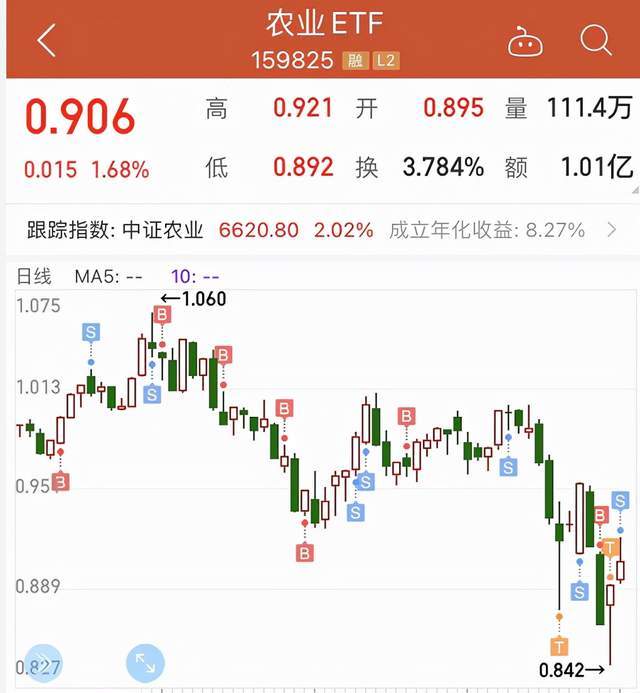Open stock search
This screenshot has width=640, height=693.
click(x=595, y=40)
